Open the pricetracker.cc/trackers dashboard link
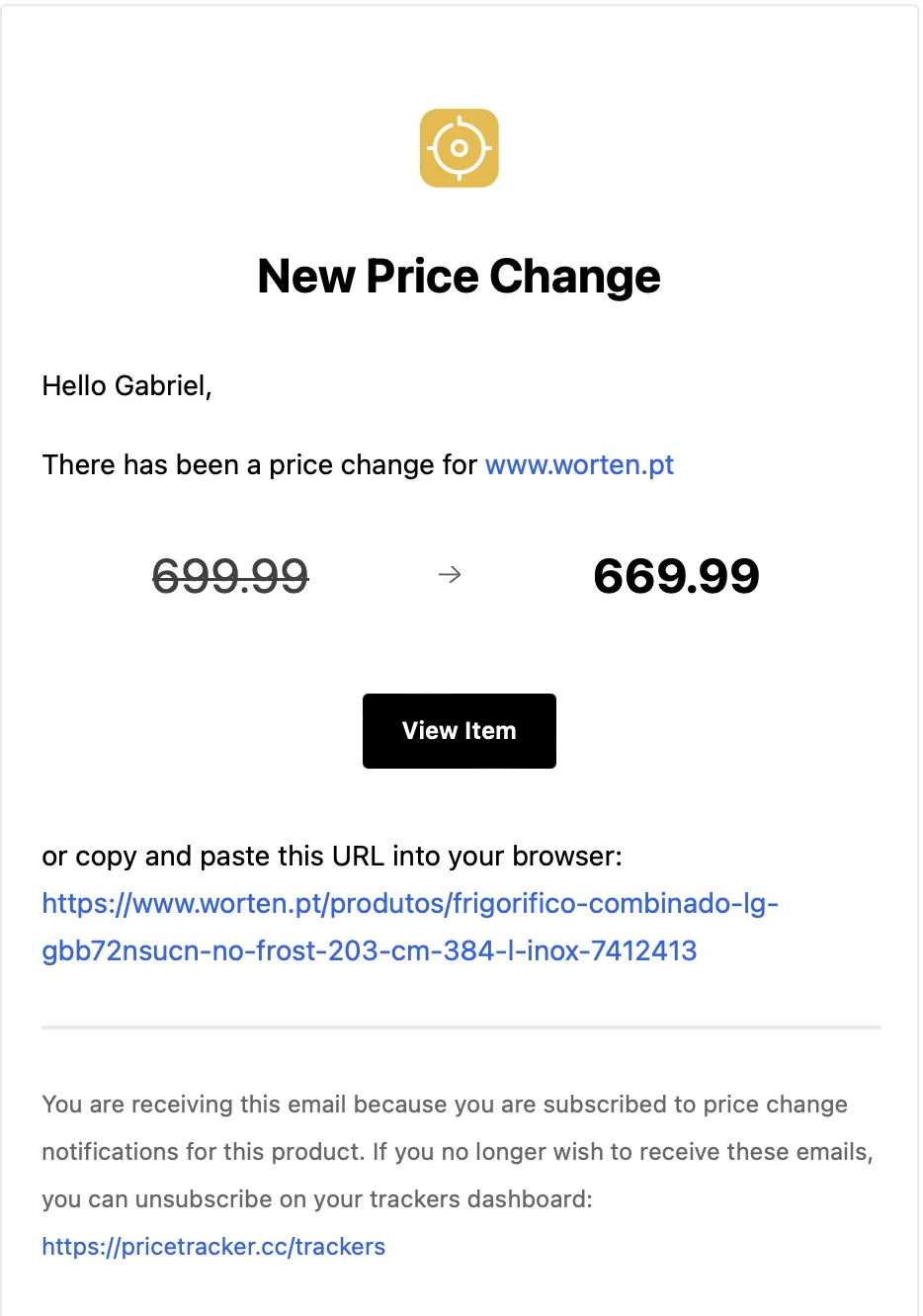 coord(213,1246)
